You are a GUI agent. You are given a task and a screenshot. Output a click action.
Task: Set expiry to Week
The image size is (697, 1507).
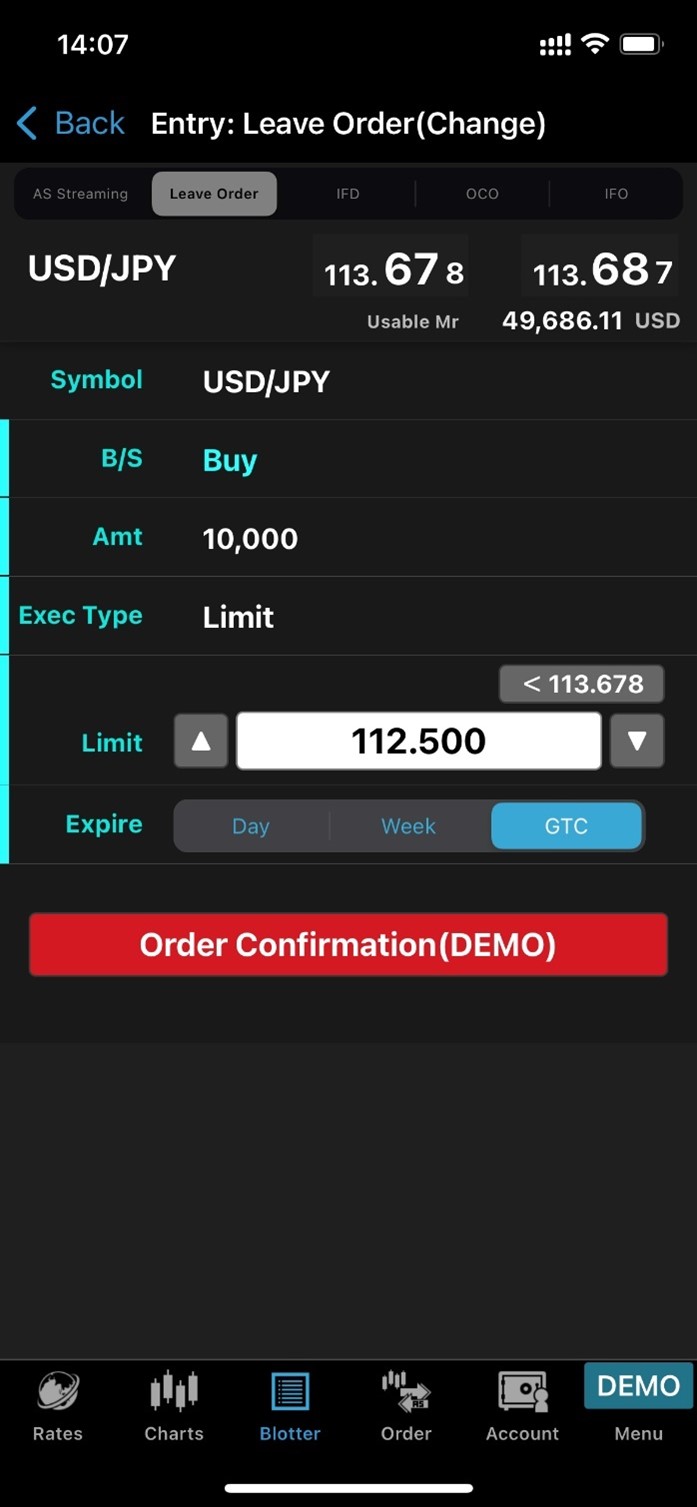coord(408,826)
